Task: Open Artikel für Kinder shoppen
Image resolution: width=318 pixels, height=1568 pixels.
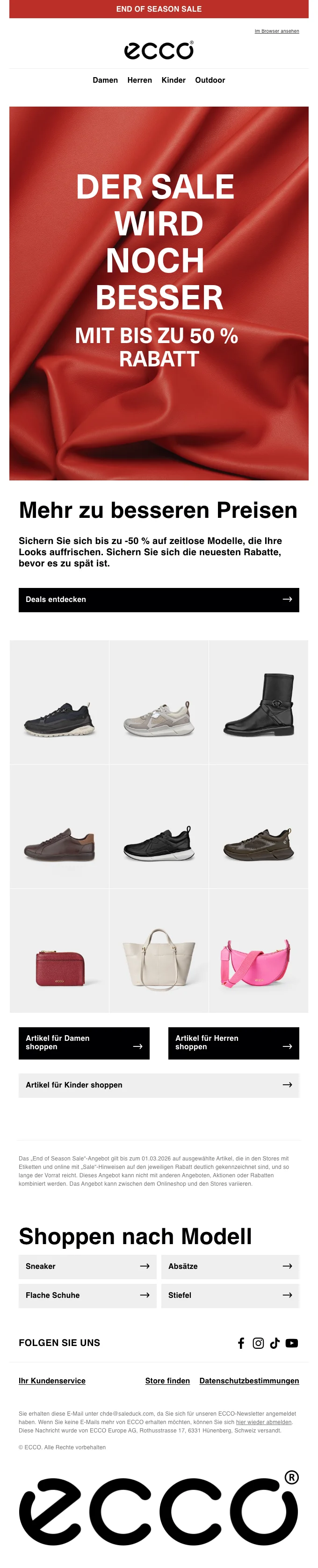Action: tap(159, 1085)
